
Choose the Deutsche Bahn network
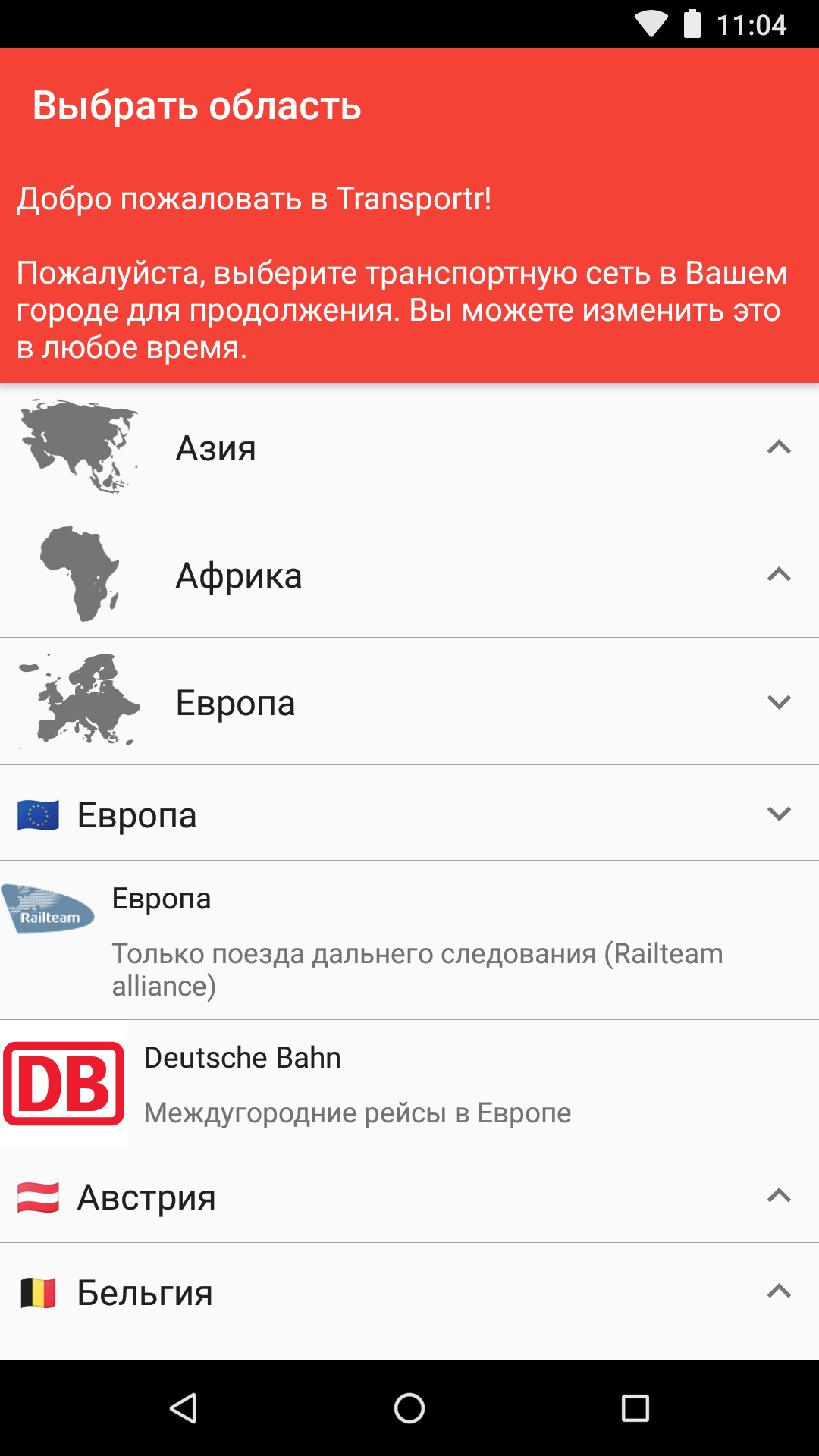(409, 1084)
